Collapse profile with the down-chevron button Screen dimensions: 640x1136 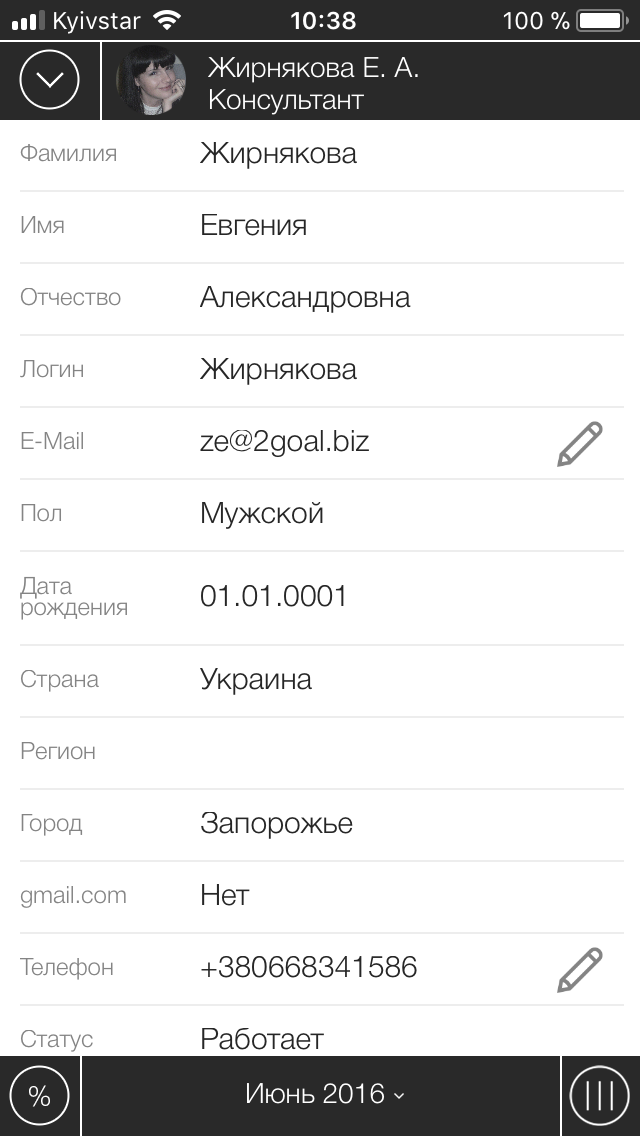(49, 80)
